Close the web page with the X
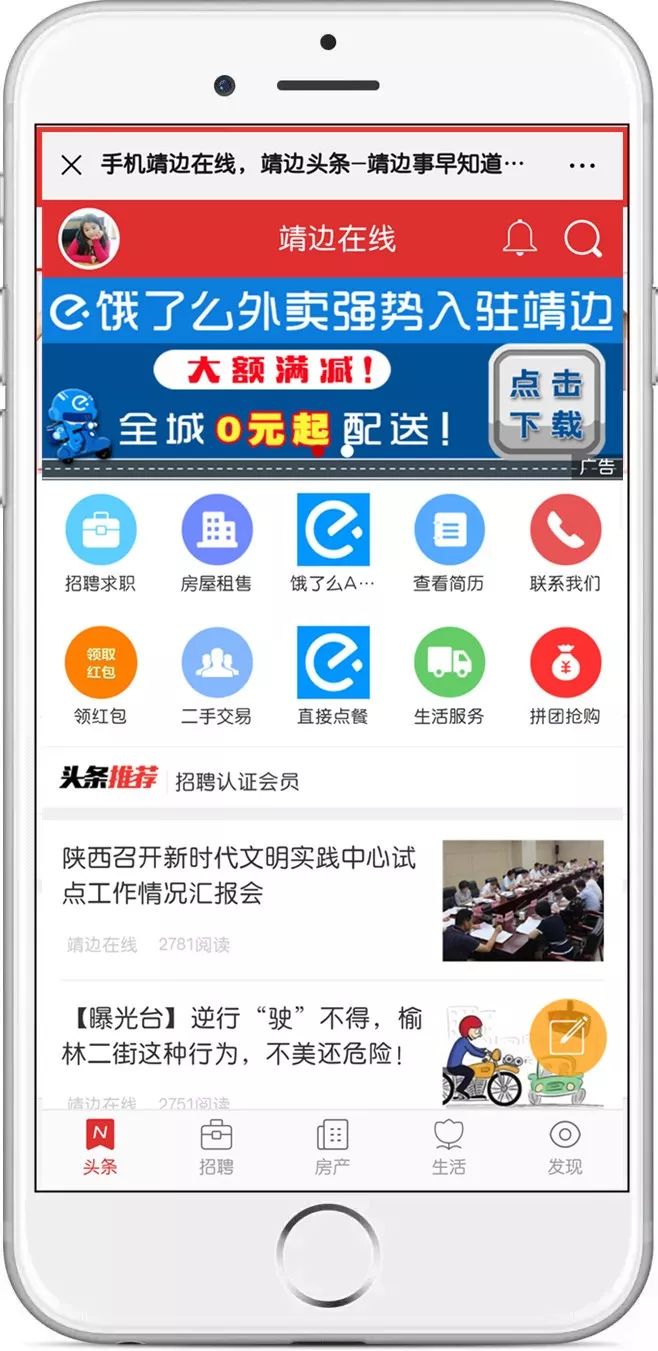 [71, 165]
